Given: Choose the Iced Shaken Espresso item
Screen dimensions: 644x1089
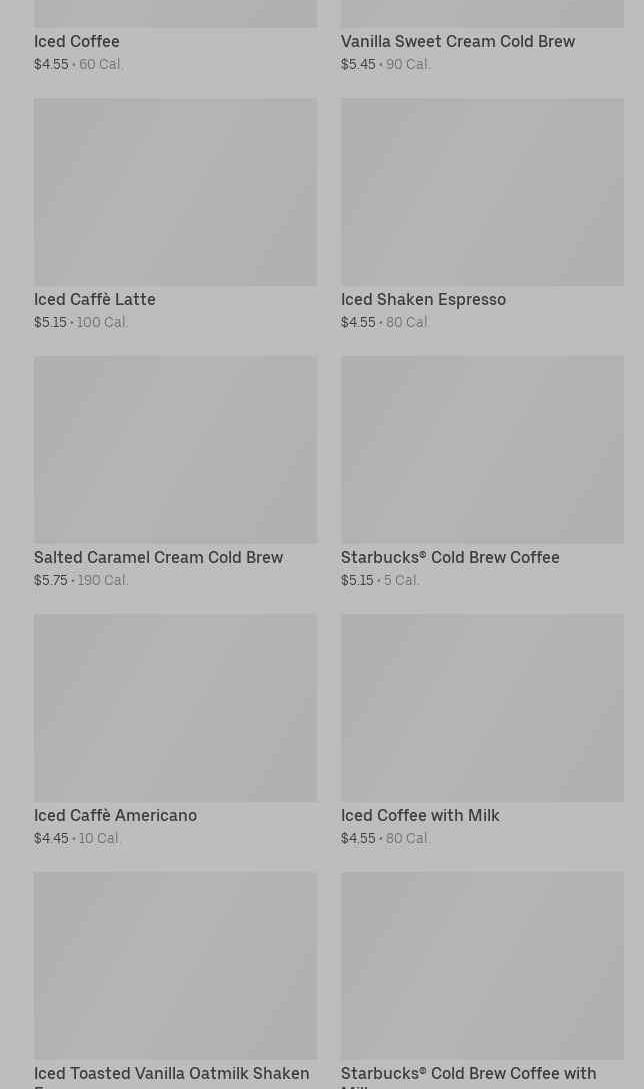Looking at the screenshot, I should click(x=481, y=193).
